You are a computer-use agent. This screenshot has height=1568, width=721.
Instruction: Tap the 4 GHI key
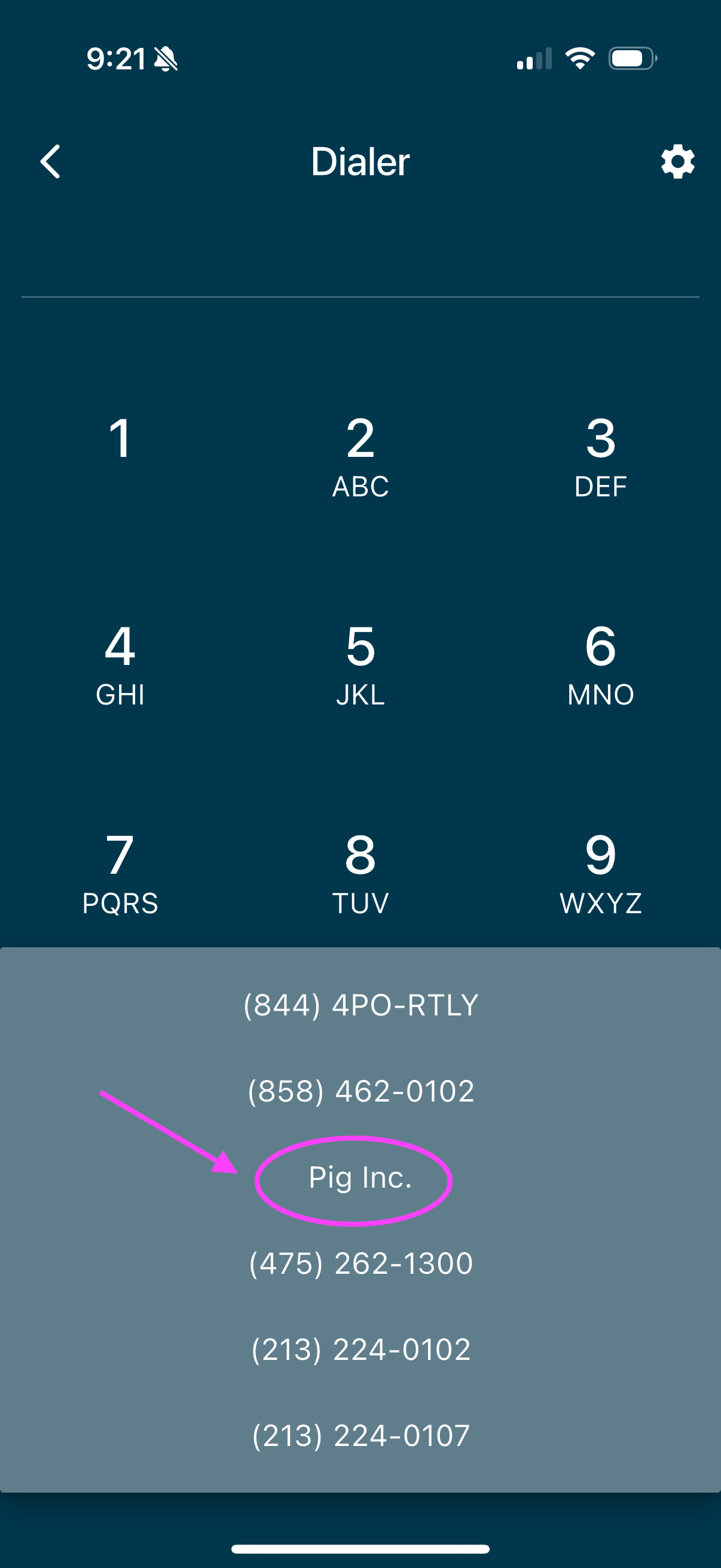coord(120,665)
